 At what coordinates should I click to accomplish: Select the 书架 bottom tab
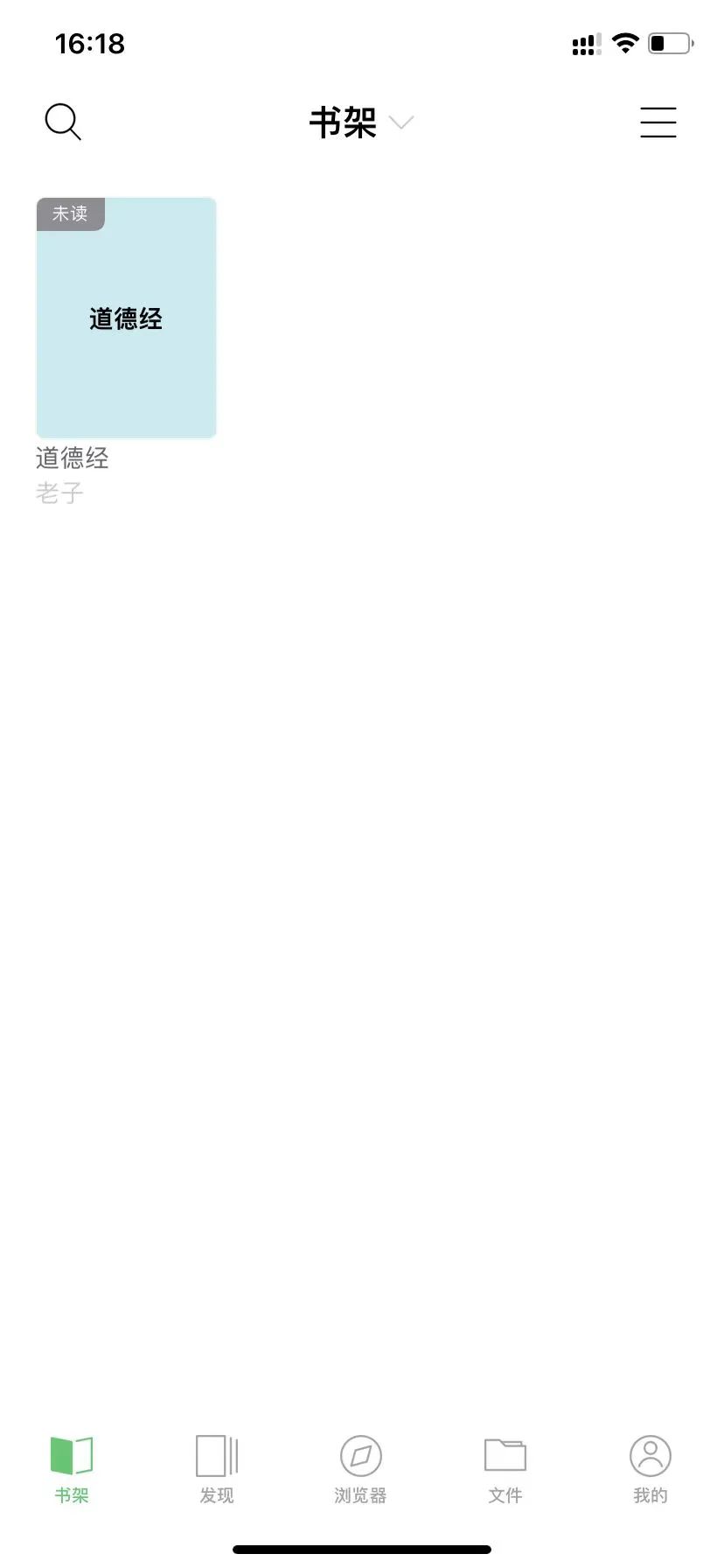(x=72, y=1470)
